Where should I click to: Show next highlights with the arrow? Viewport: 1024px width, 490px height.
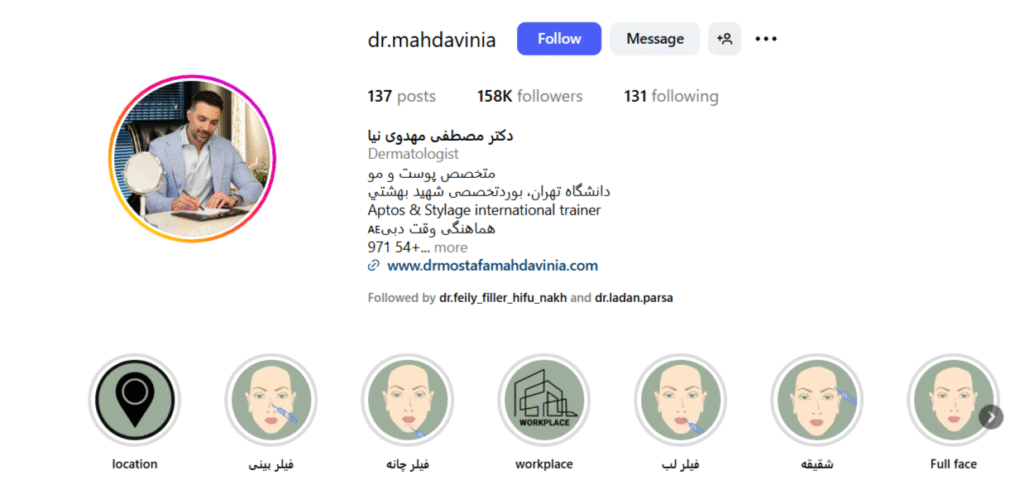990,416
